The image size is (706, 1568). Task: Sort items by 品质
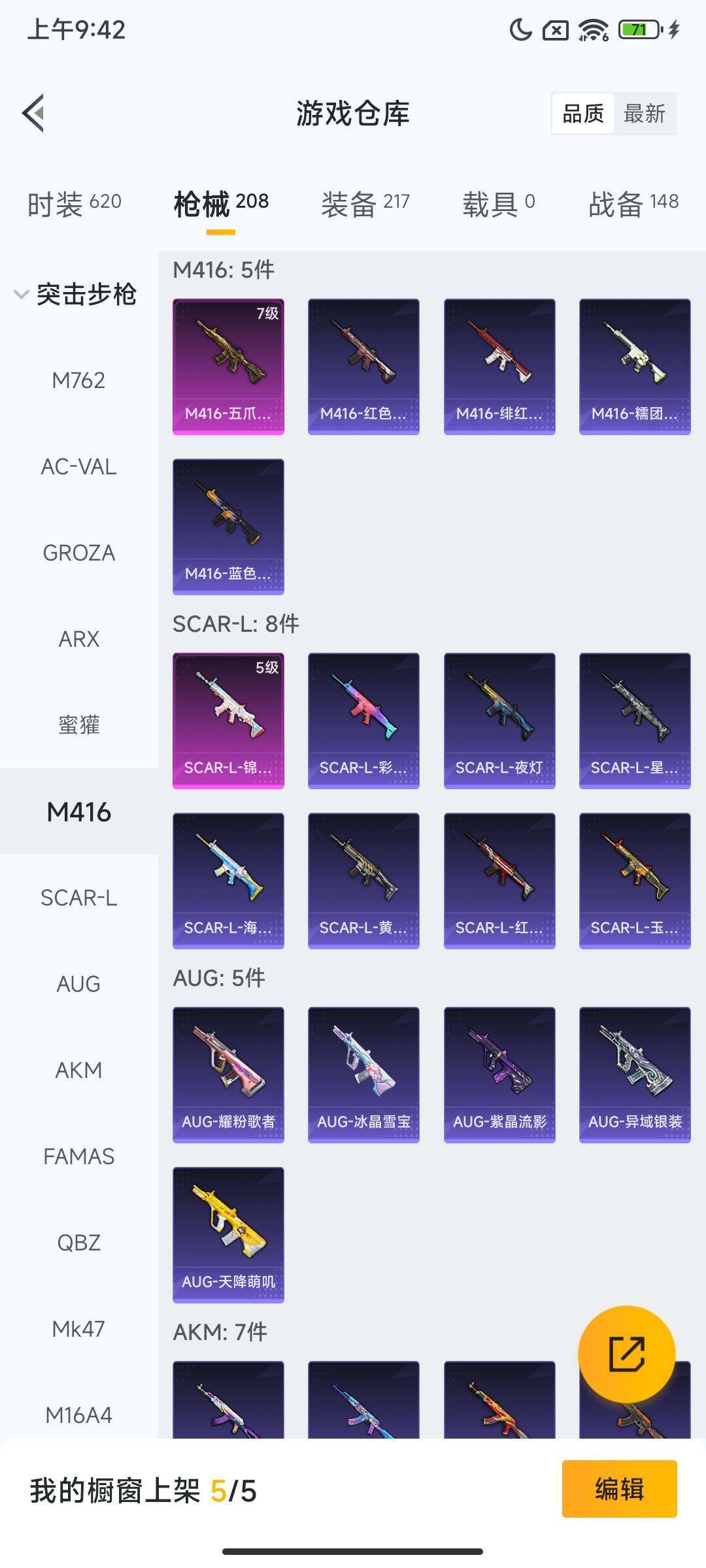pos(583,114)
